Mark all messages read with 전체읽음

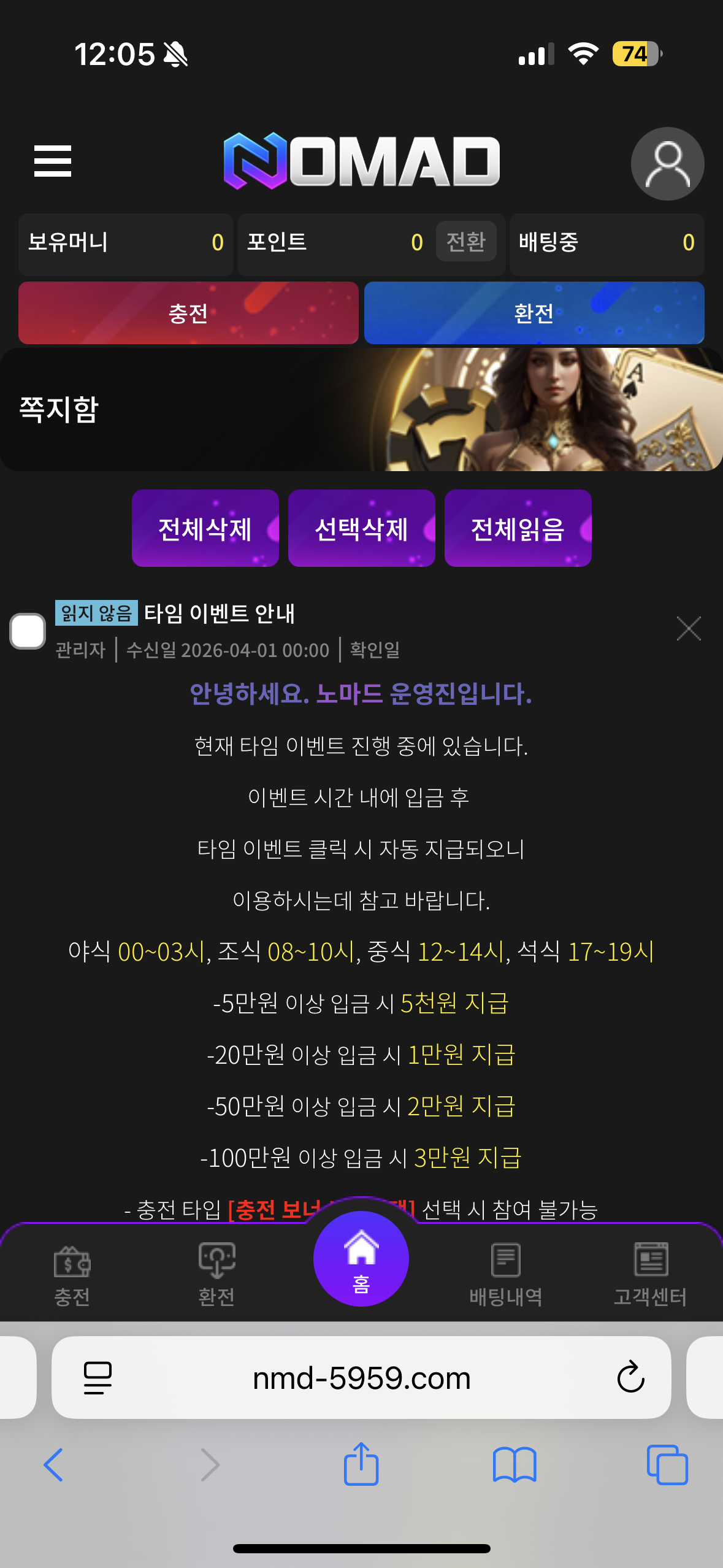click(518, 528)
